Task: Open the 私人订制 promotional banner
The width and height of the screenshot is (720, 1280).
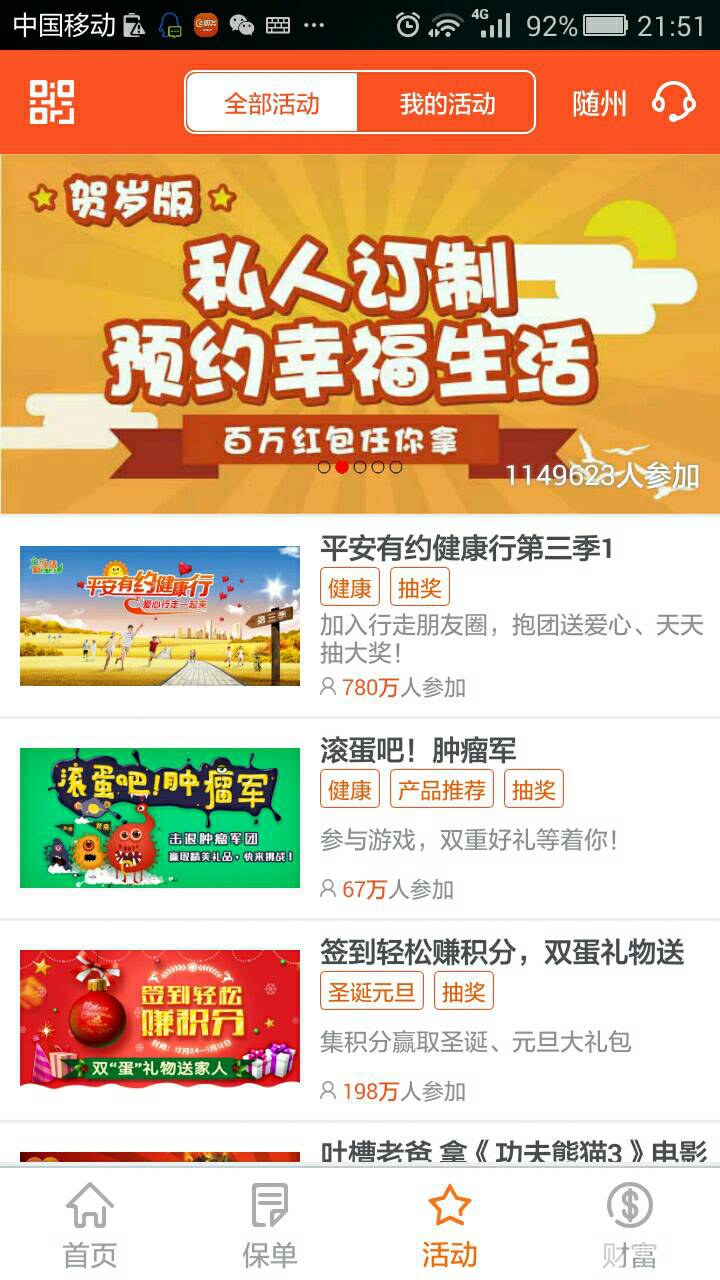Action: [x=360, y=333]
